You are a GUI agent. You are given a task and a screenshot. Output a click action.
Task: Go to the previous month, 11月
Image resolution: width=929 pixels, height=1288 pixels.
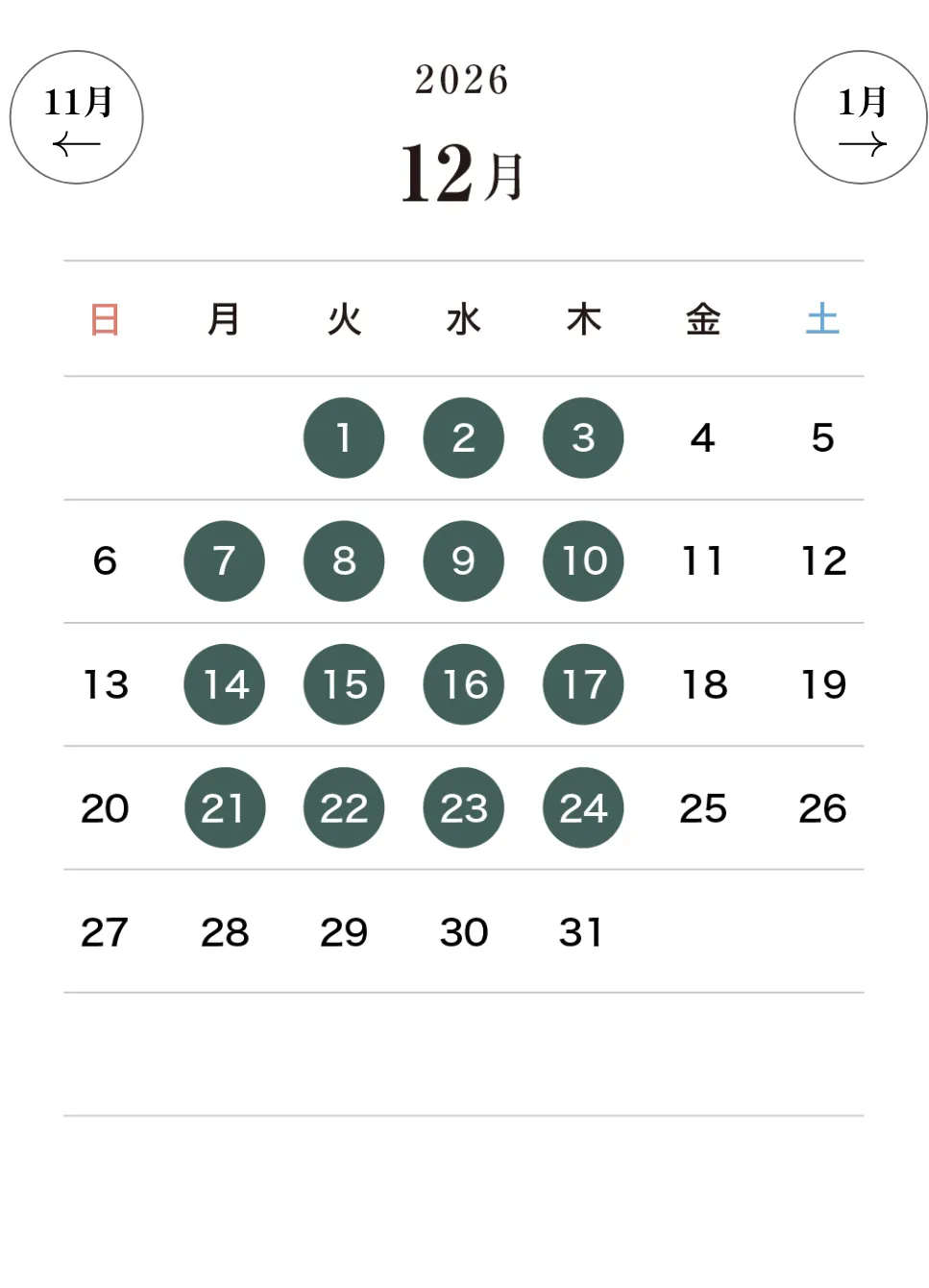click(x=77, y=117)
